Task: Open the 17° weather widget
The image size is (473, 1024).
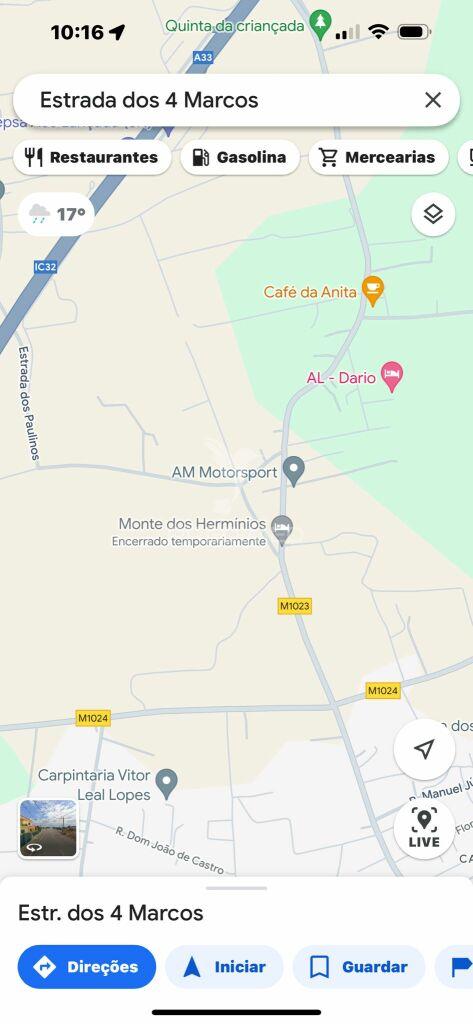Action: [x=57, y=214]
